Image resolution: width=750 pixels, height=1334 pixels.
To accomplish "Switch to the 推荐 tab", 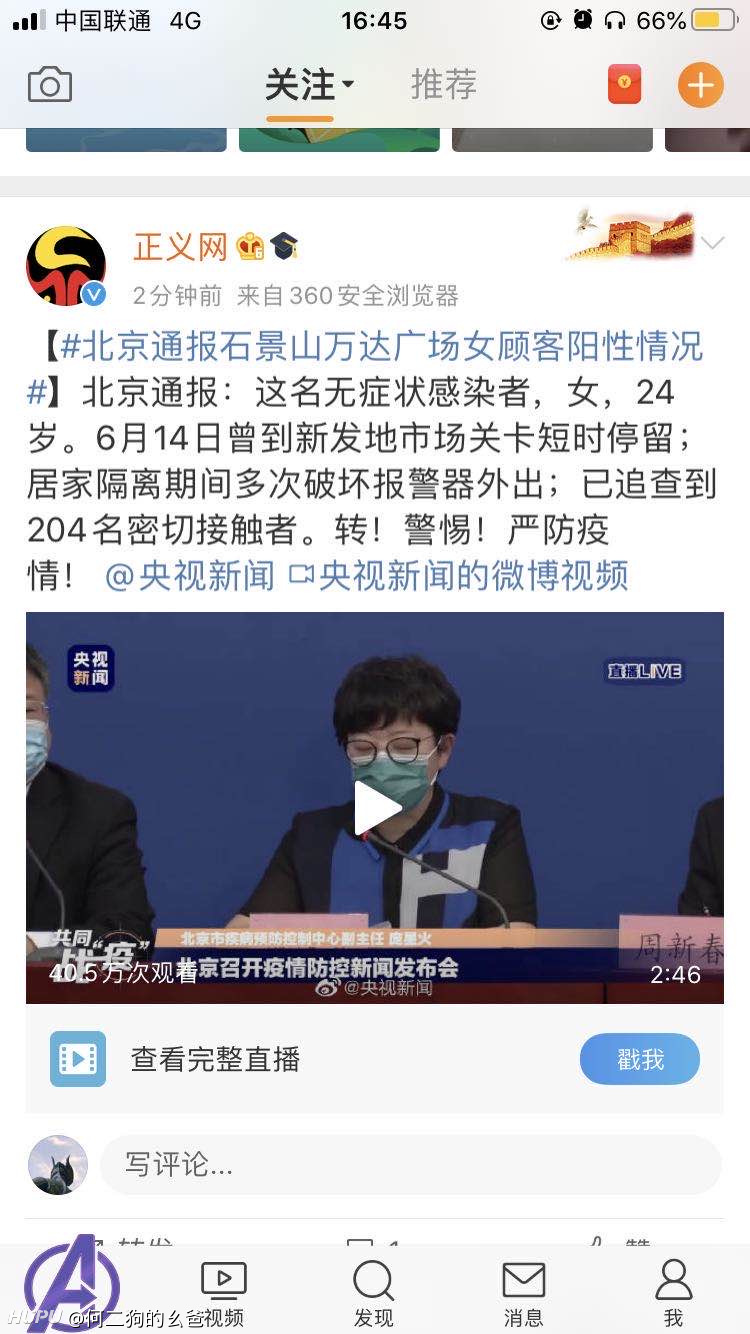I will (444, 85).
